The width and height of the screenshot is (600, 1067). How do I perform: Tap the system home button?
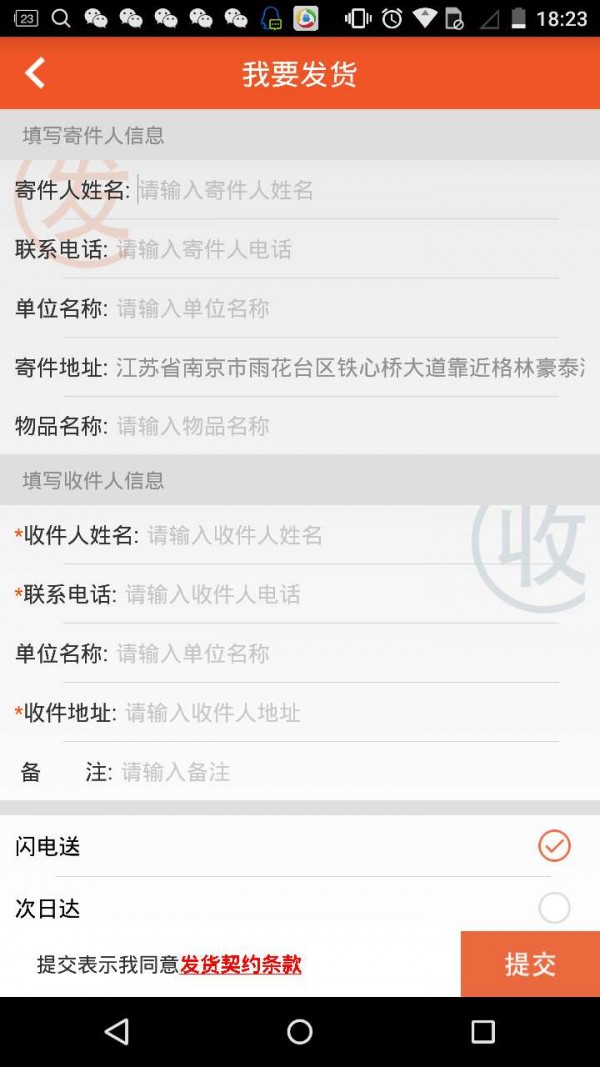click(x=300, y=1032)
